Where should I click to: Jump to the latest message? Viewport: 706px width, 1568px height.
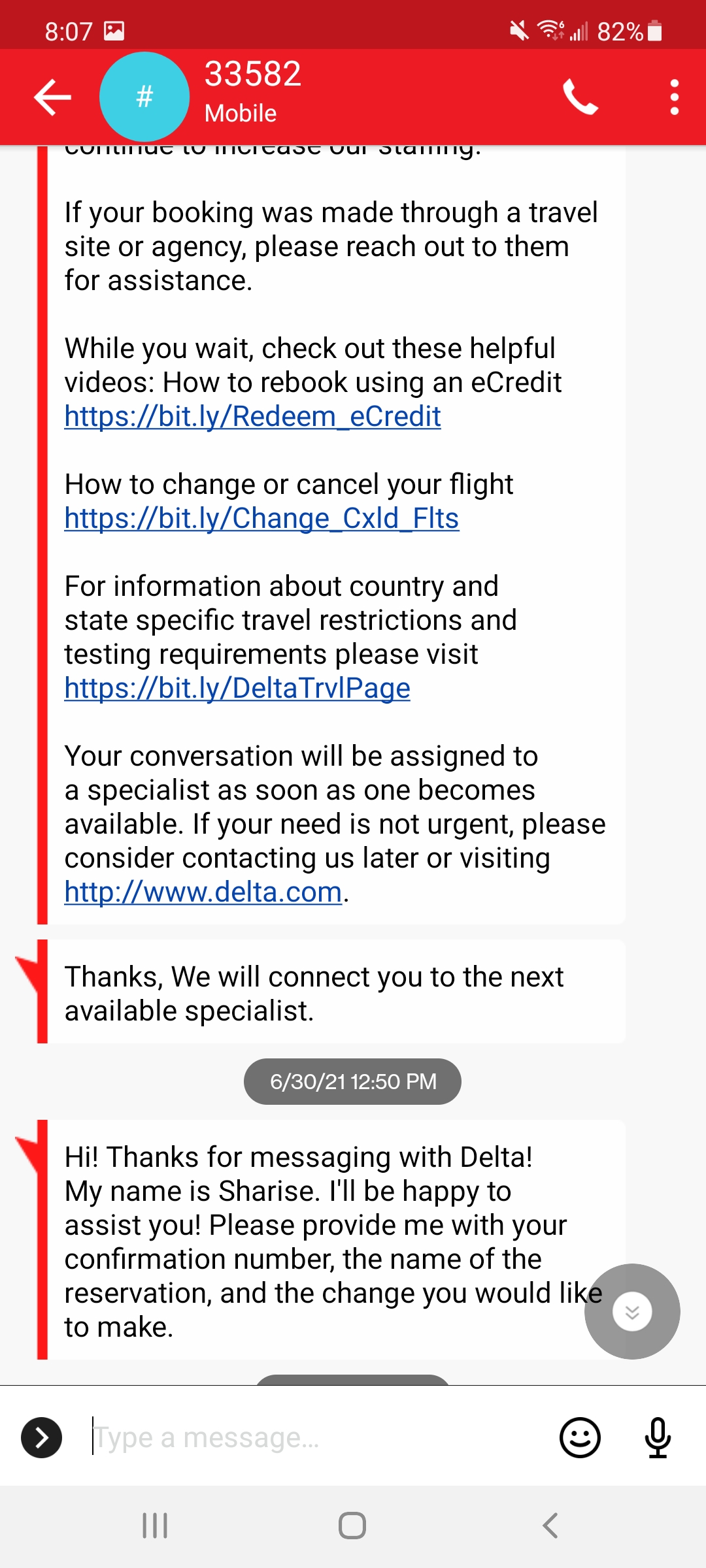pos(631,1312)
